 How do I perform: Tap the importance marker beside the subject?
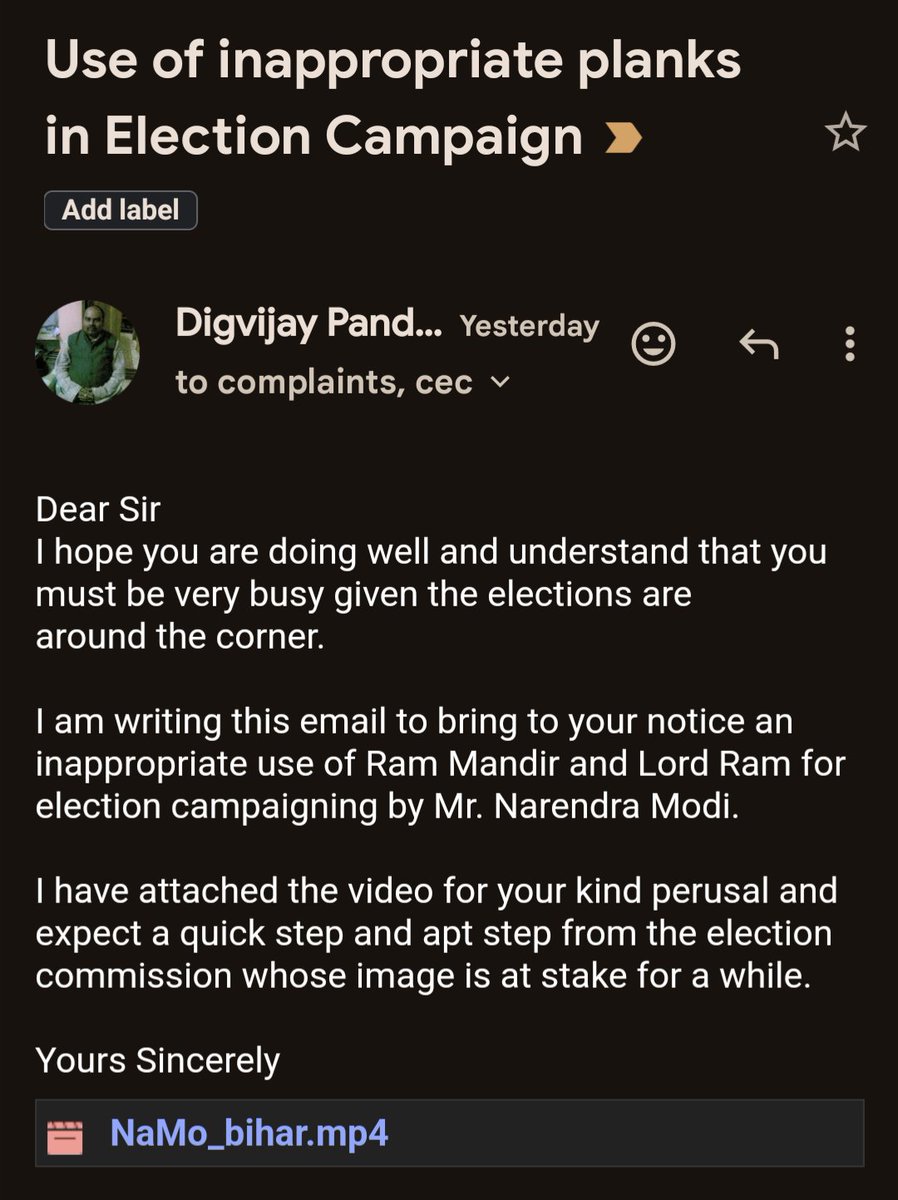tap(624, 139)
